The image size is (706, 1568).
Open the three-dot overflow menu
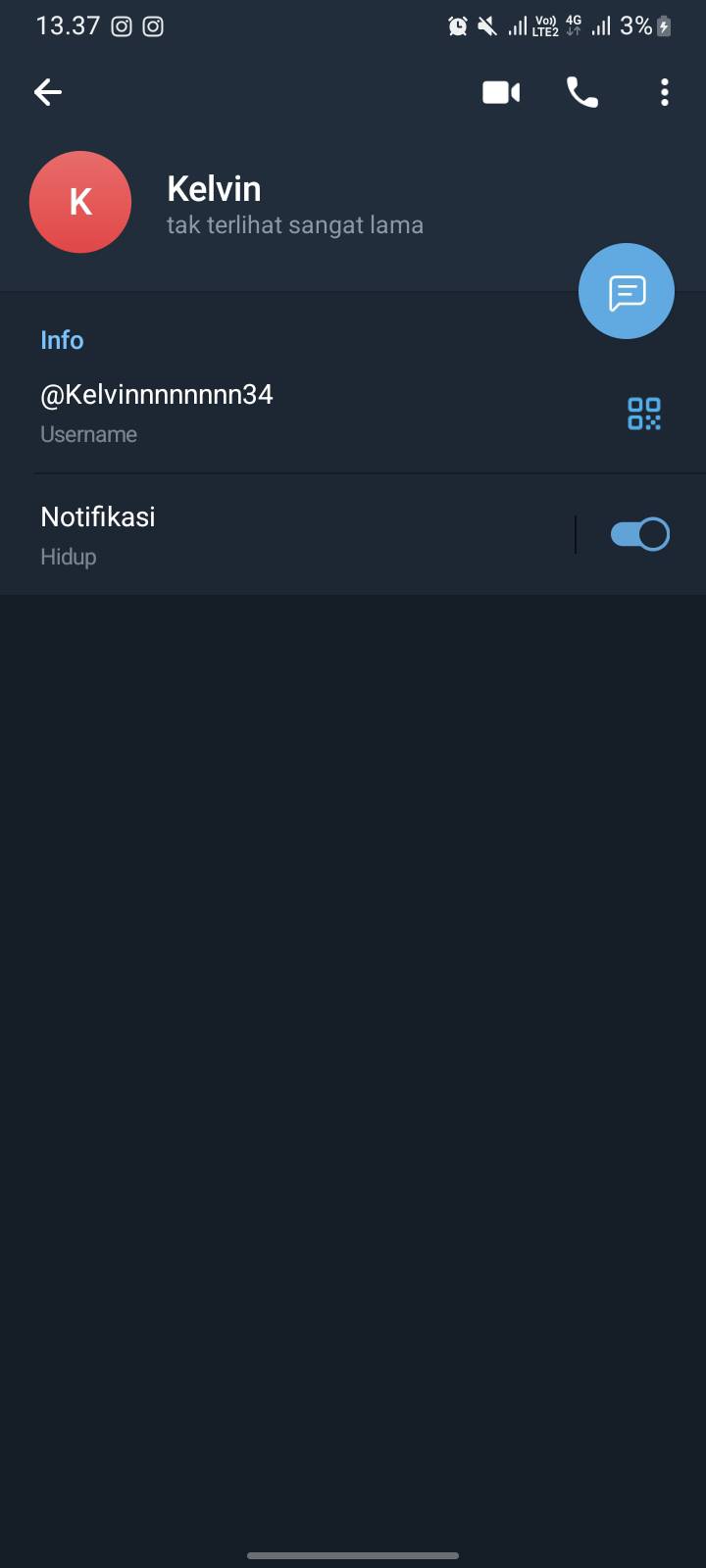[x=665, y=92]
